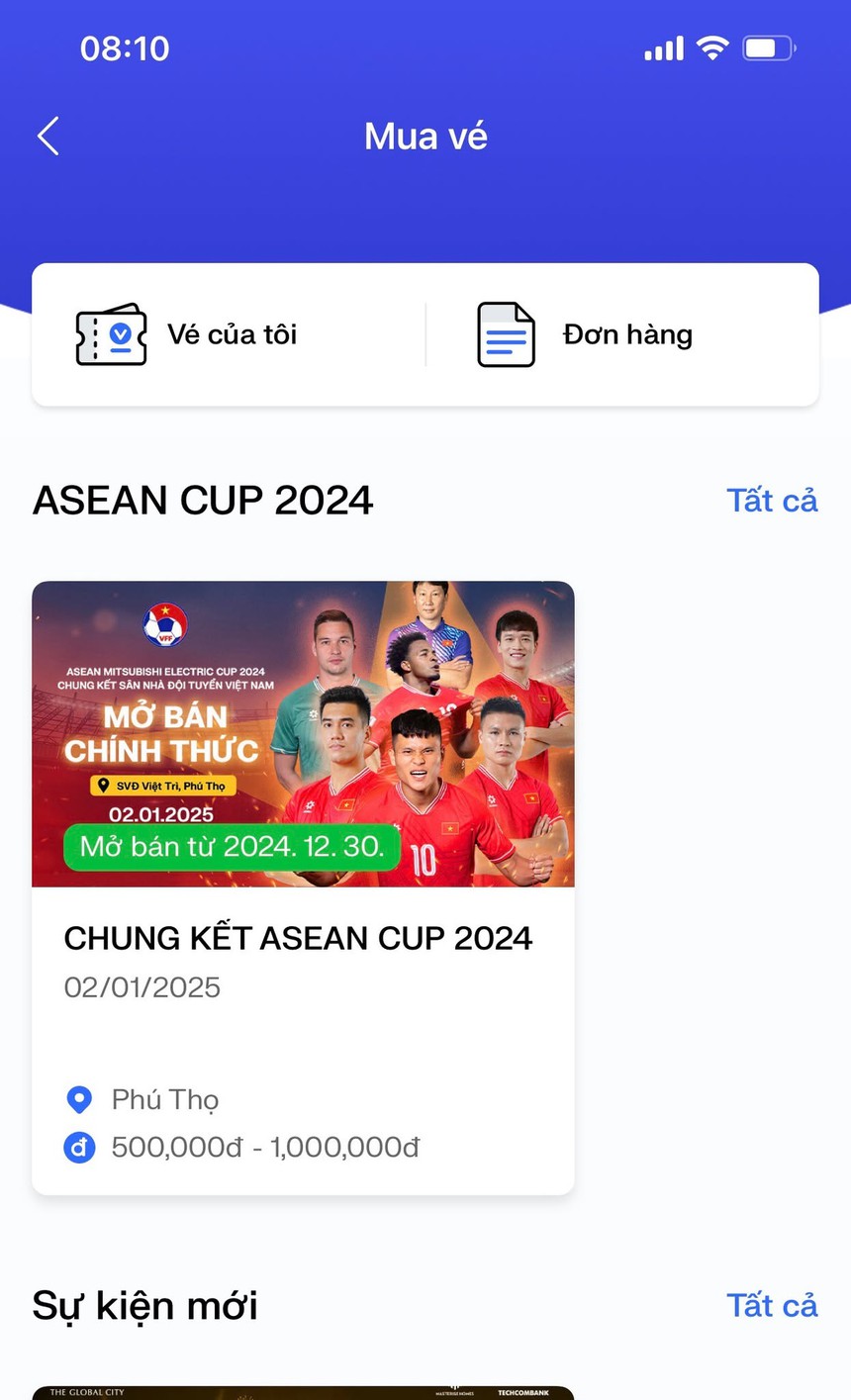Tap the ticket icon for Vé của tôi

click(111, 334)
